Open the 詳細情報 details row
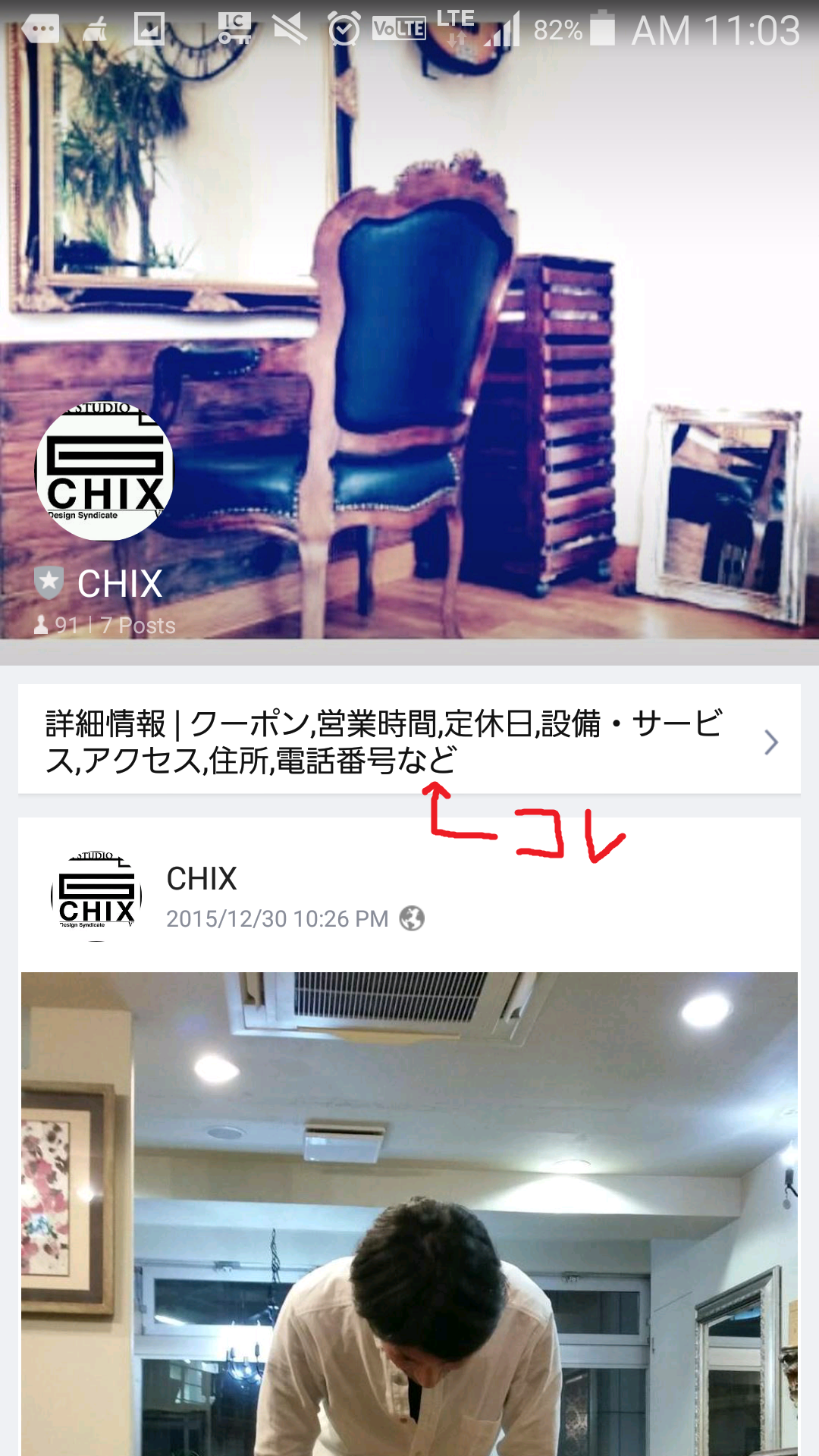Image resolution: width=819 pixels, height=1456 pixels. tap(409, 740)
